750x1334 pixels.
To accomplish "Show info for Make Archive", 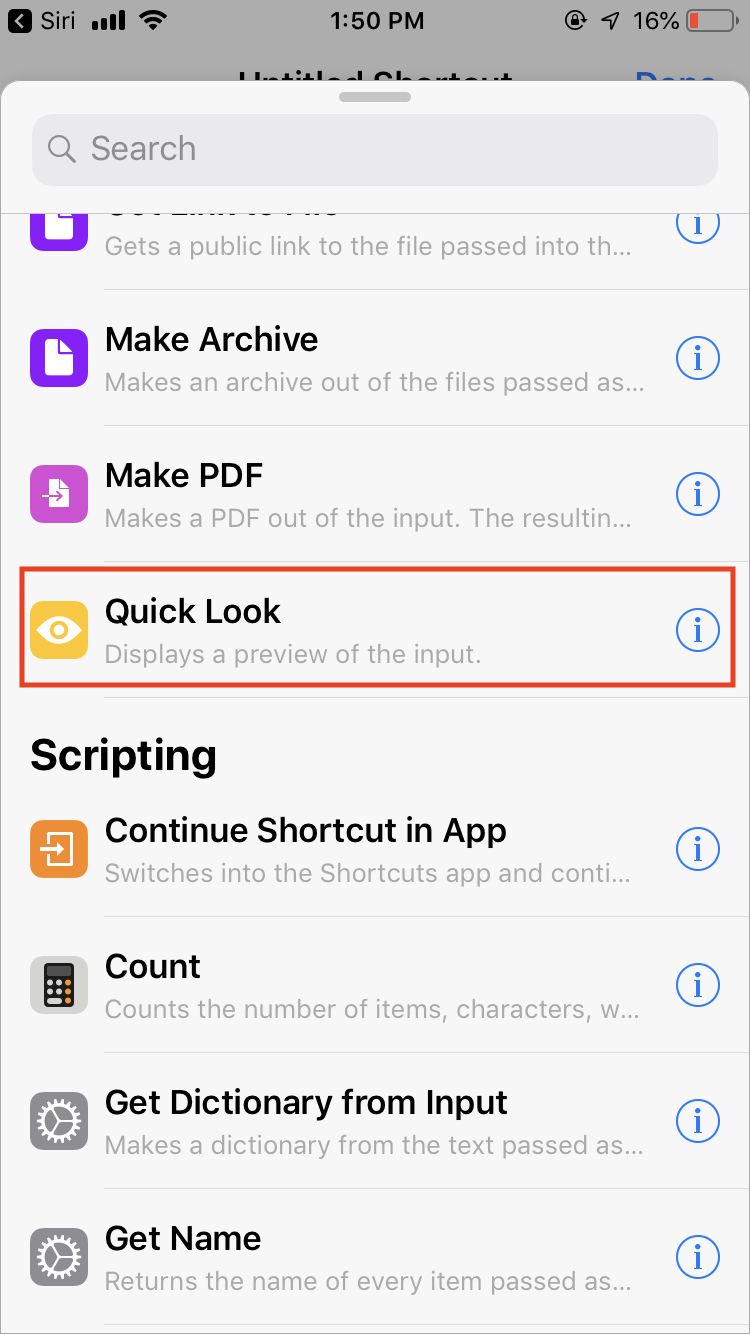I will click(x=698, y=358).
